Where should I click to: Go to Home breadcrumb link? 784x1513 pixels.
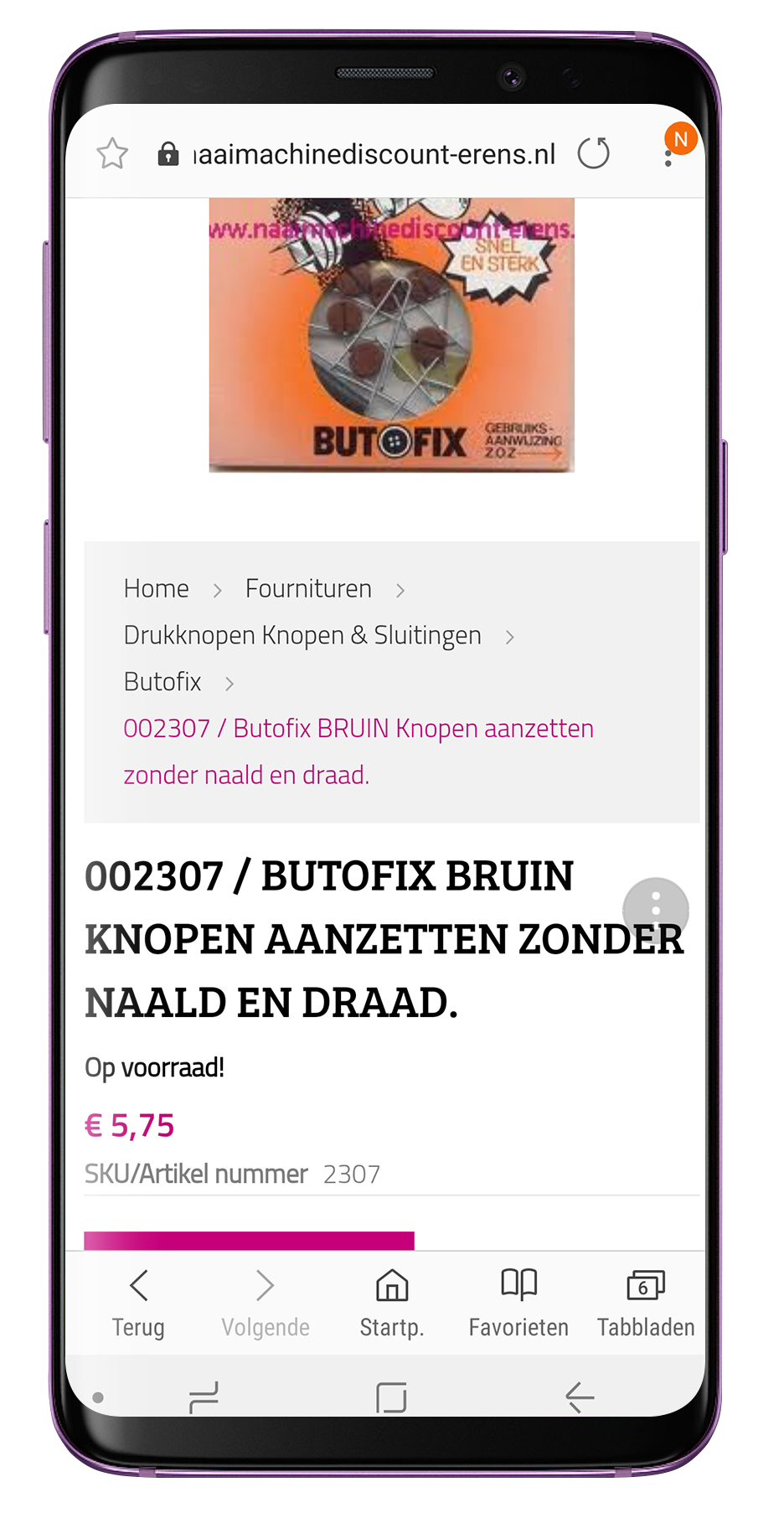(x=157, y=589)
